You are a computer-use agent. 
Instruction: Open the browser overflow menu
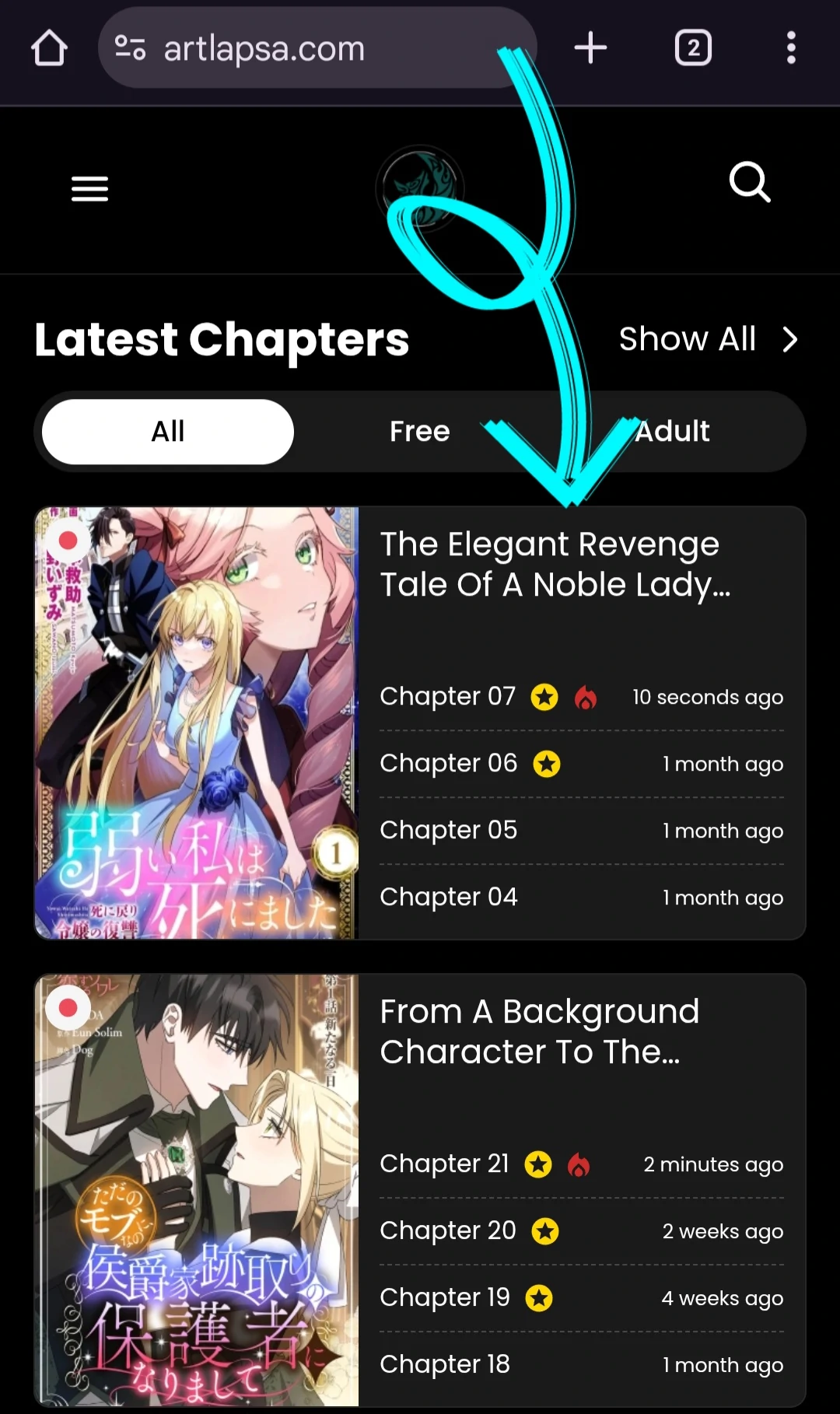pos(790,48)
